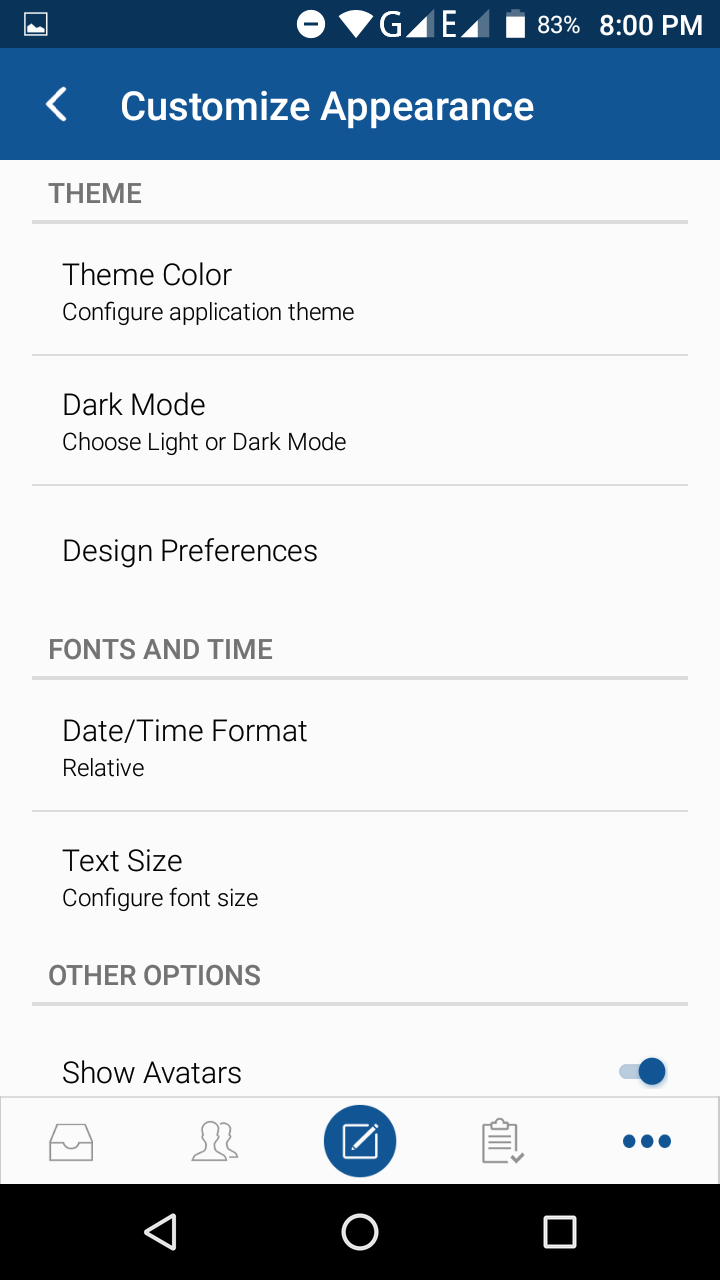Open the tasks clipboard tab
The width and height of the screenshot is (720, 1280).
tap(503, 1141)
